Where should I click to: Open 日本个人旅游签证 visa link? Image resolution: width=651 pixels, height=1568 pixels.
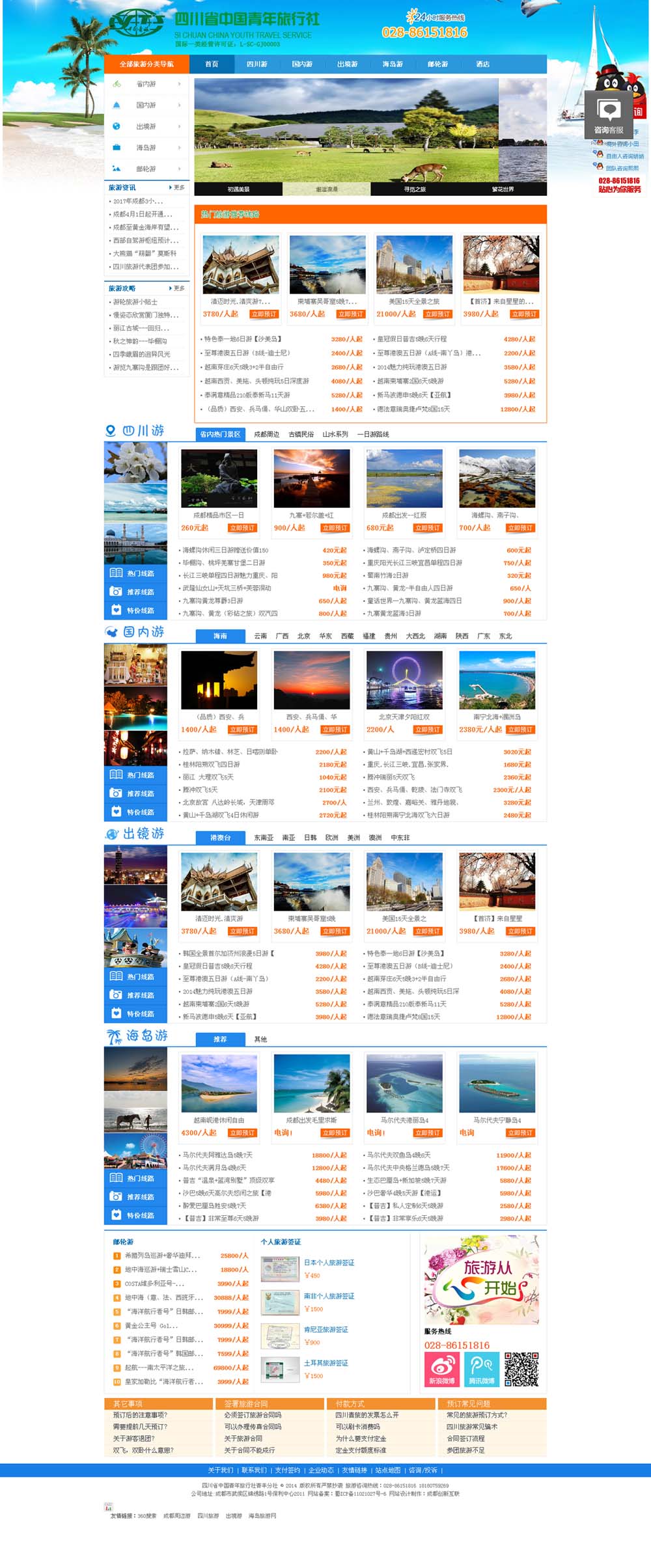tap(329, 1263)
